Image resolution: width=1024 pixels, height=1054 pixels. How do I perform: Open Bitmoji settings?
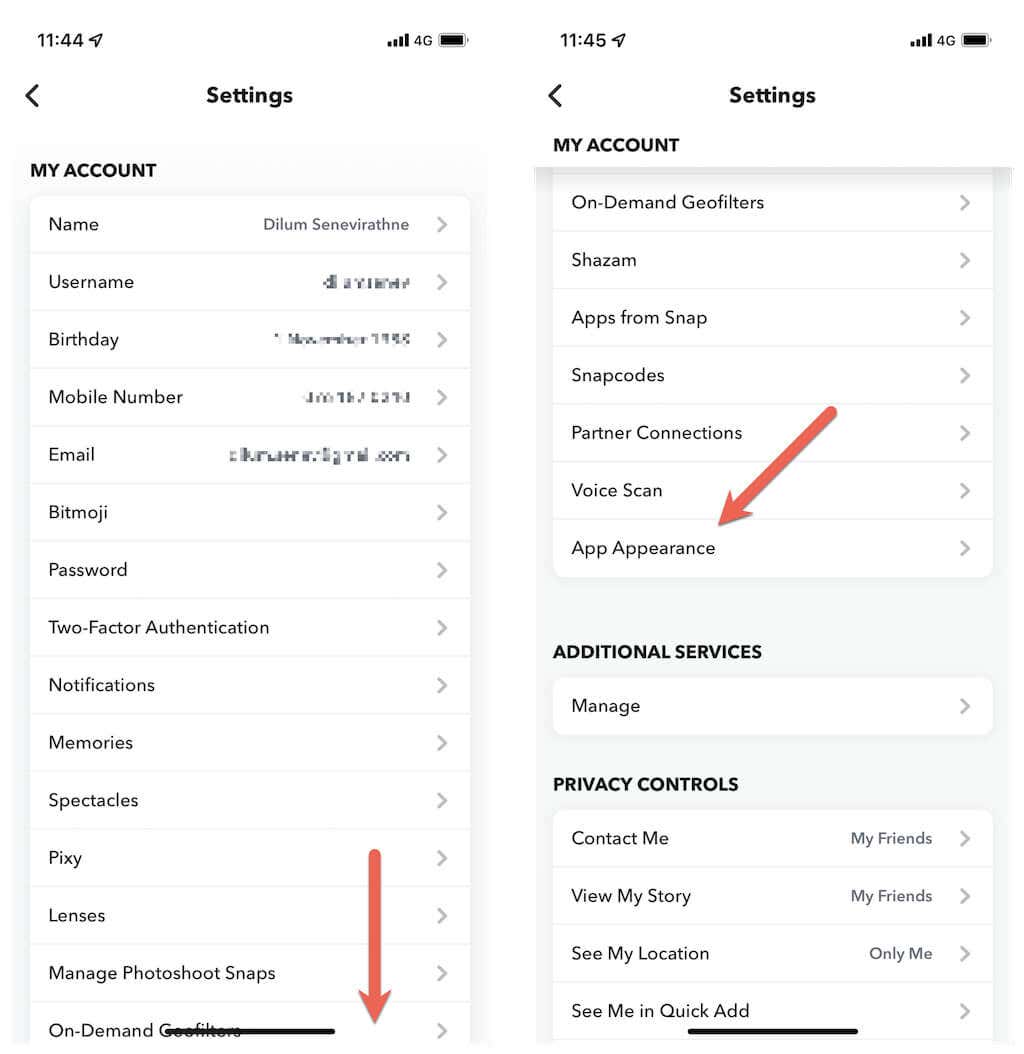249,512
